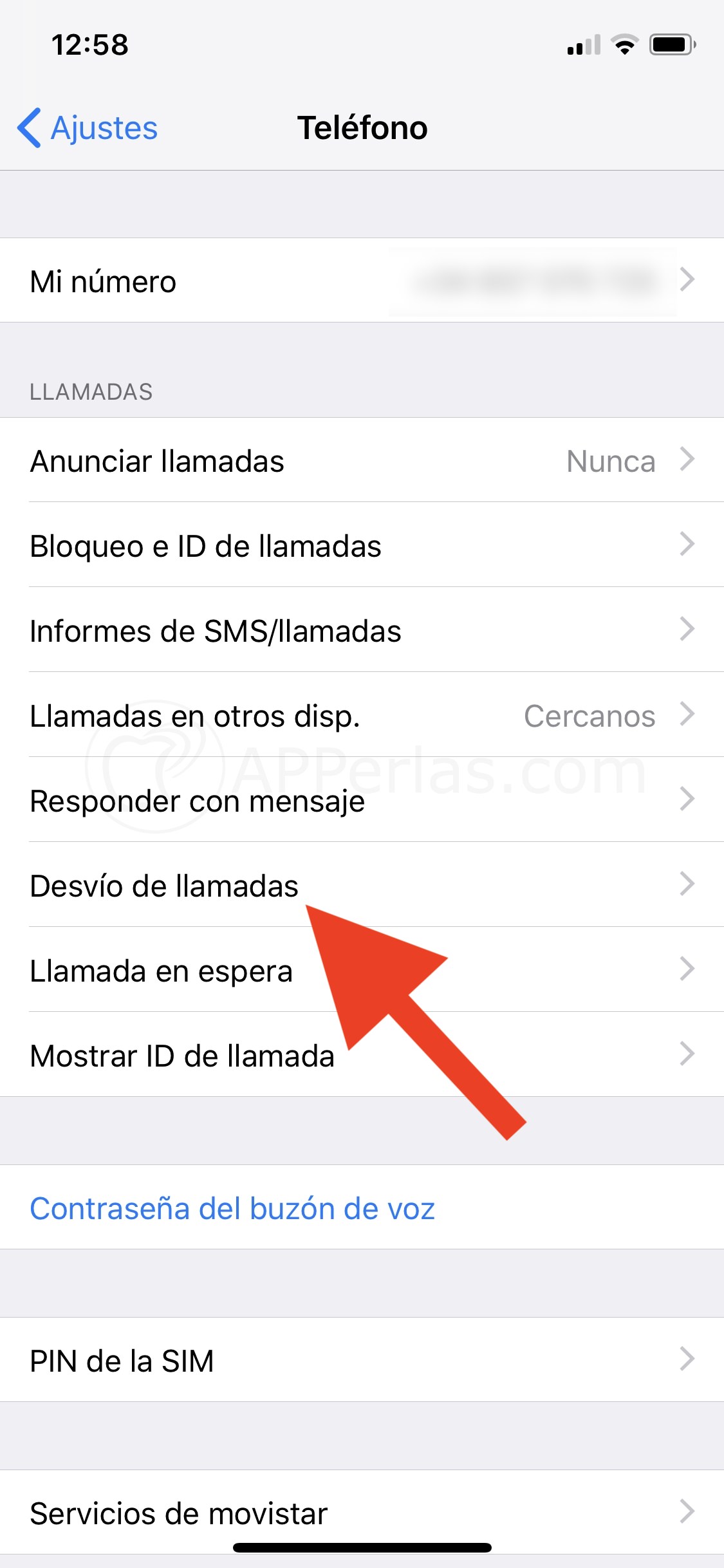Open Anunciar llamadas settings
Image resolution: width=724 pixels, height=1568 pixels.
[362, 461]
